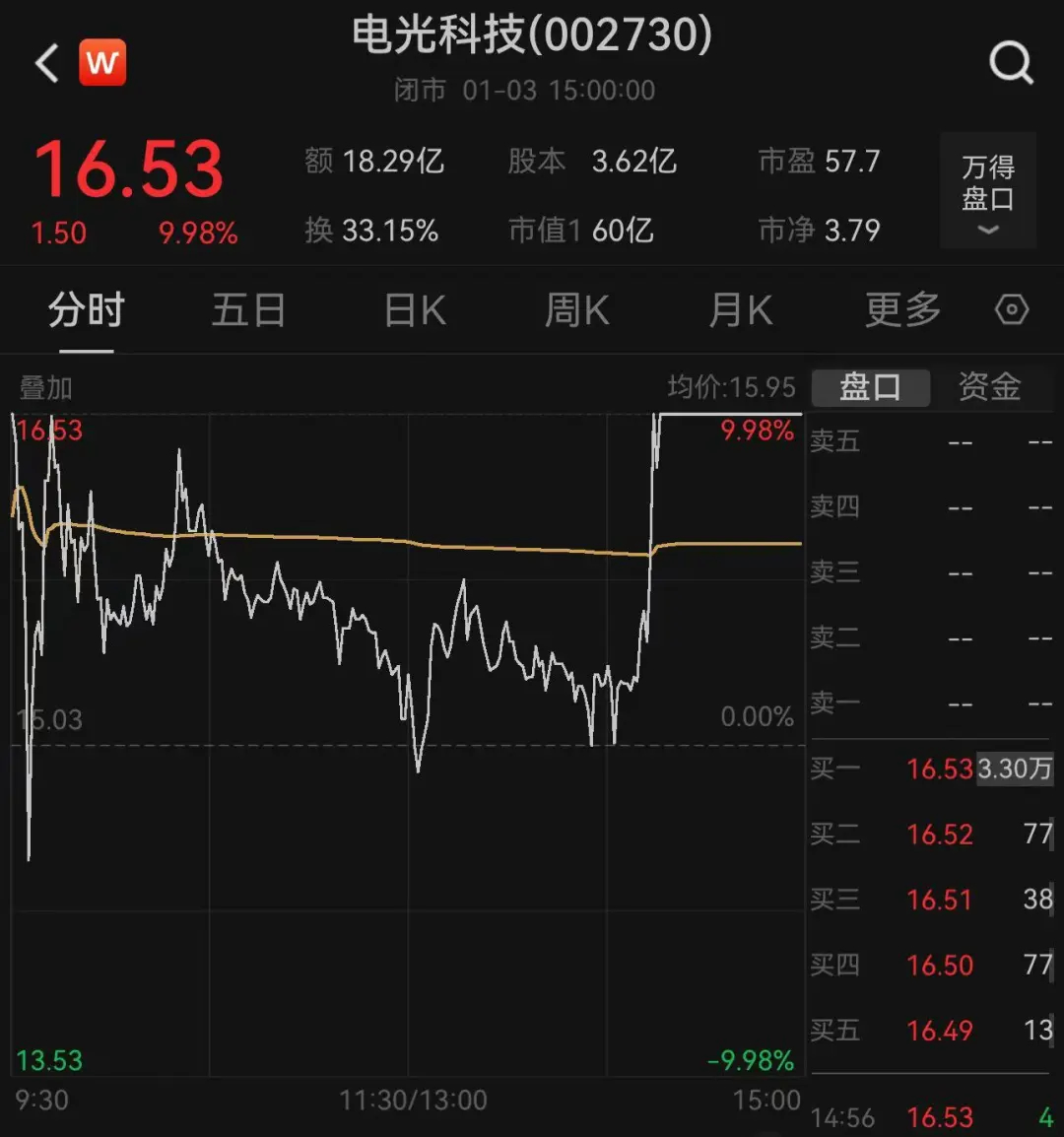Open the search magnifier icon
The width and height of the screenshot is (1064, 1137).
(1011, 64)
